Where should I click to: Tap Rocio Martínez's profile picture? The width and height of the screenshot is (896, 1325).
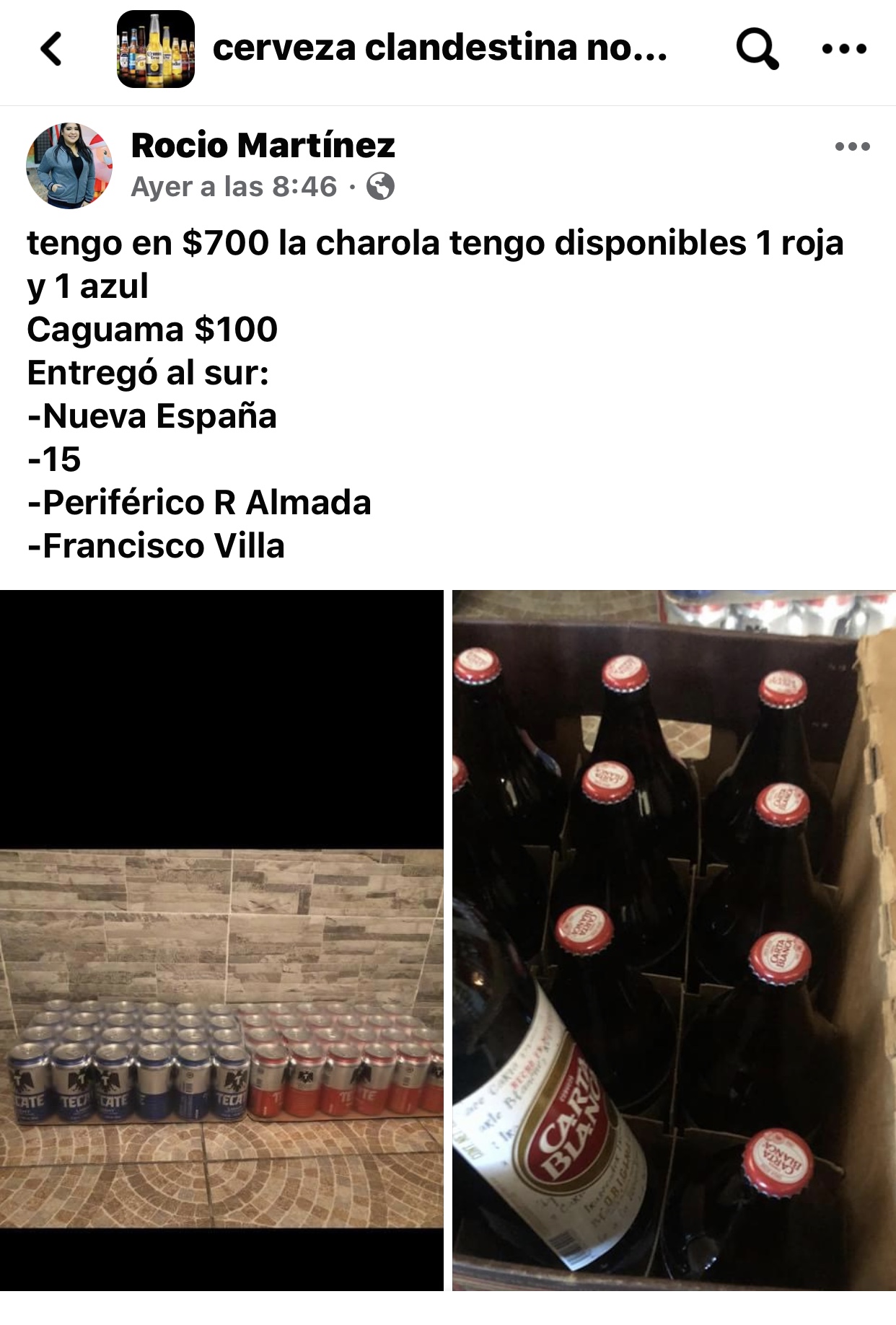69,166
